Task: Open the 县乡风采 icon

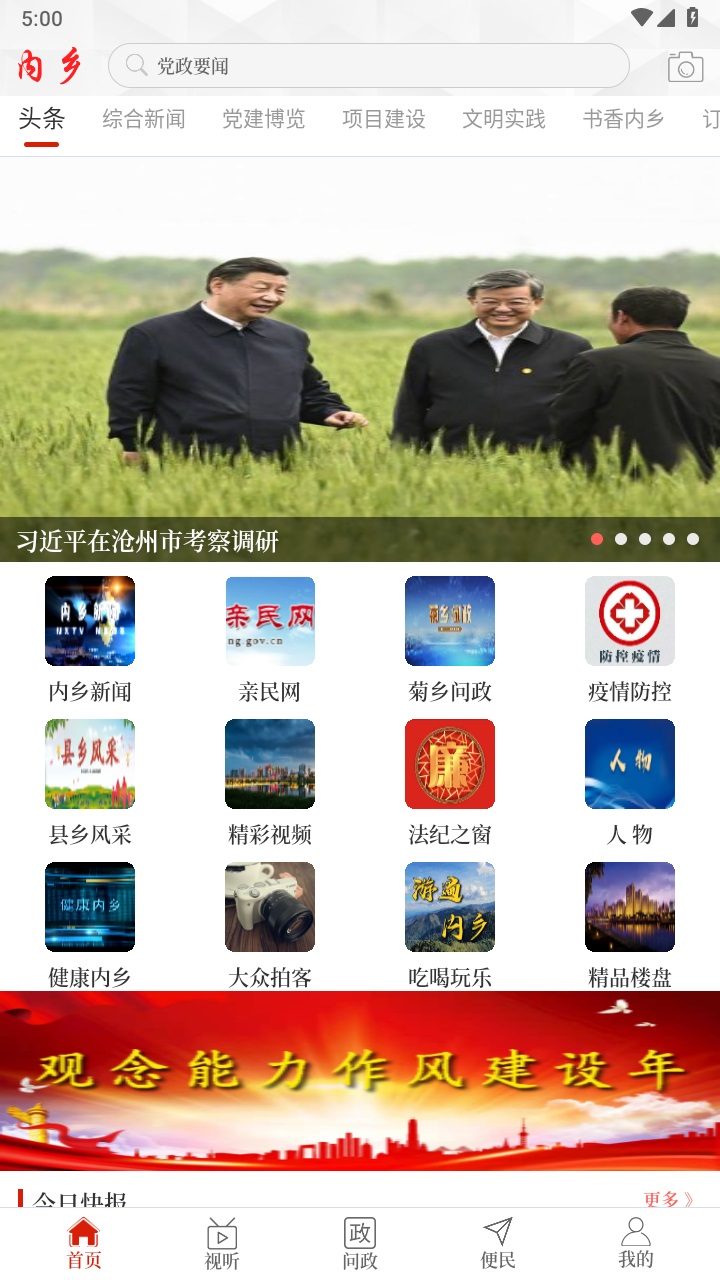Action: pyautogui.click(x=90, y=763)
